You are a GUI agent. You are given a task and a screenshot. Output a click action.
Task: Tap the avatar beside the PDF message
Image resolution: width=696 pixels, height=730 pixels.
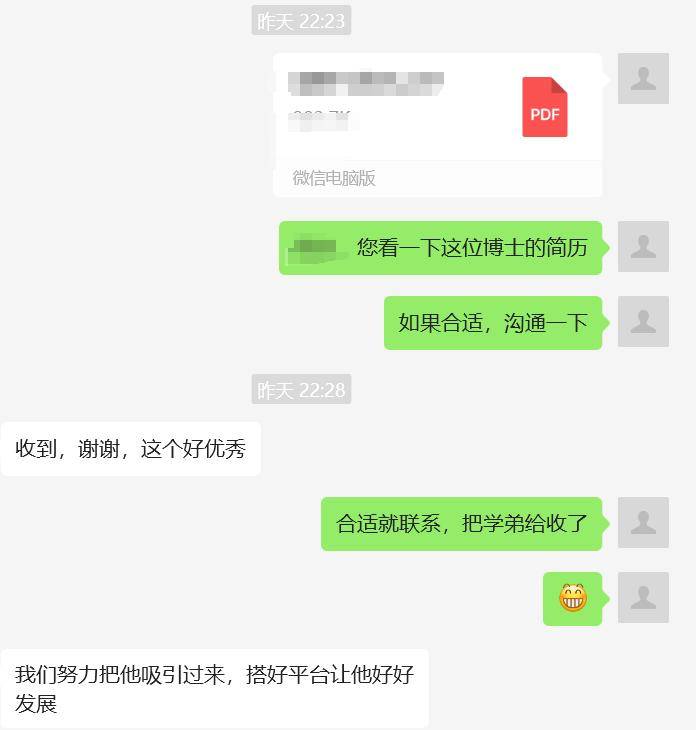point(643,79)
